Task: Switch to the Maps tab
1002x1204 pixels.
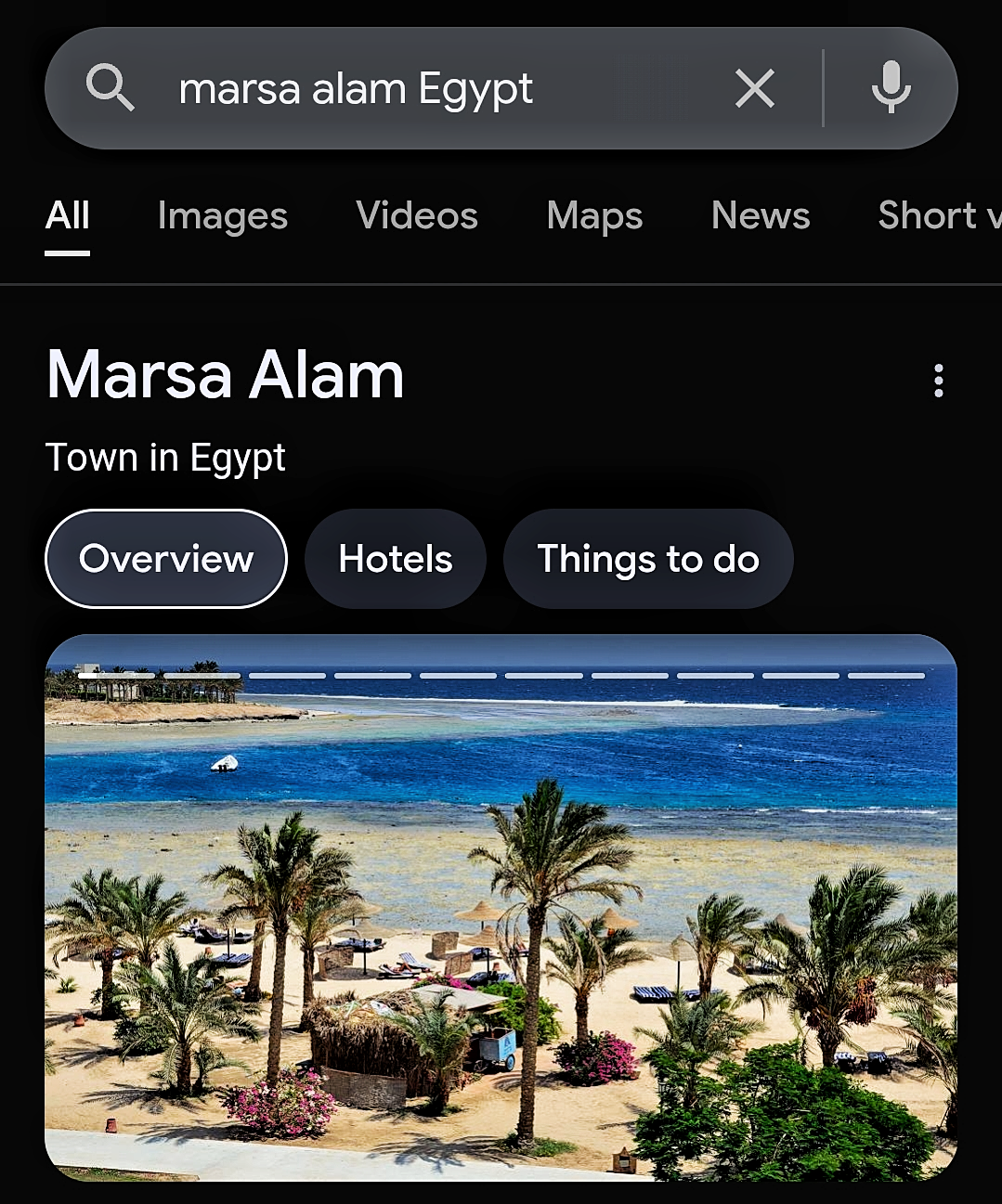Action: 594,215
